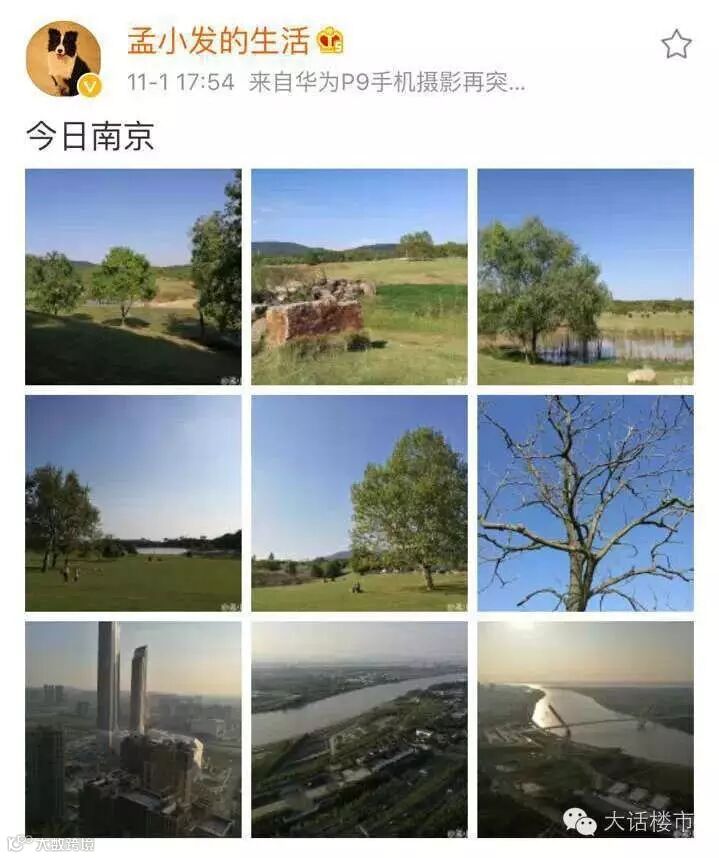Image resolution: width=719 pixels, height=858 pixels.
Task: Open the 孟小发的生活 user profile
Action: point(218,41)
